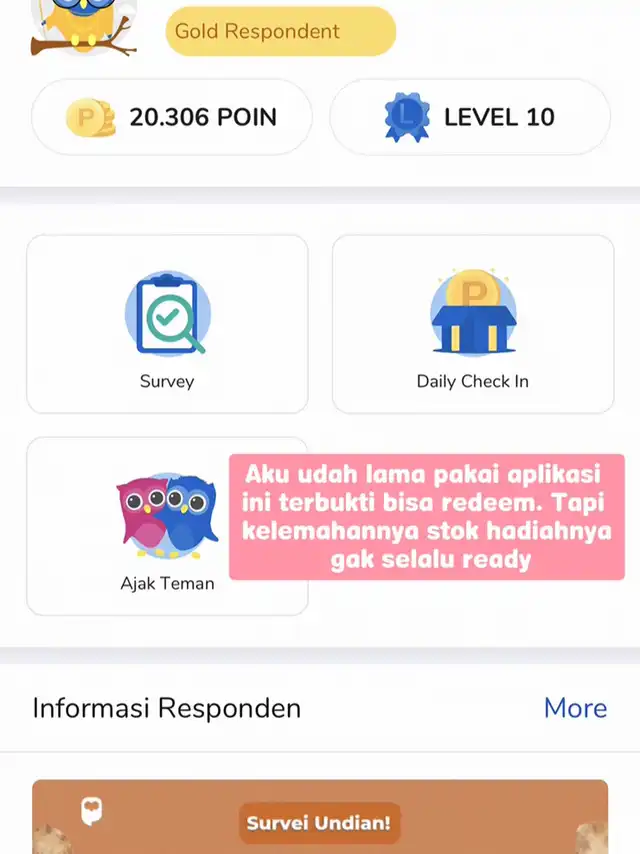640x854 pixels.
Task: Open the Survey card
Action: coord(167,324)
